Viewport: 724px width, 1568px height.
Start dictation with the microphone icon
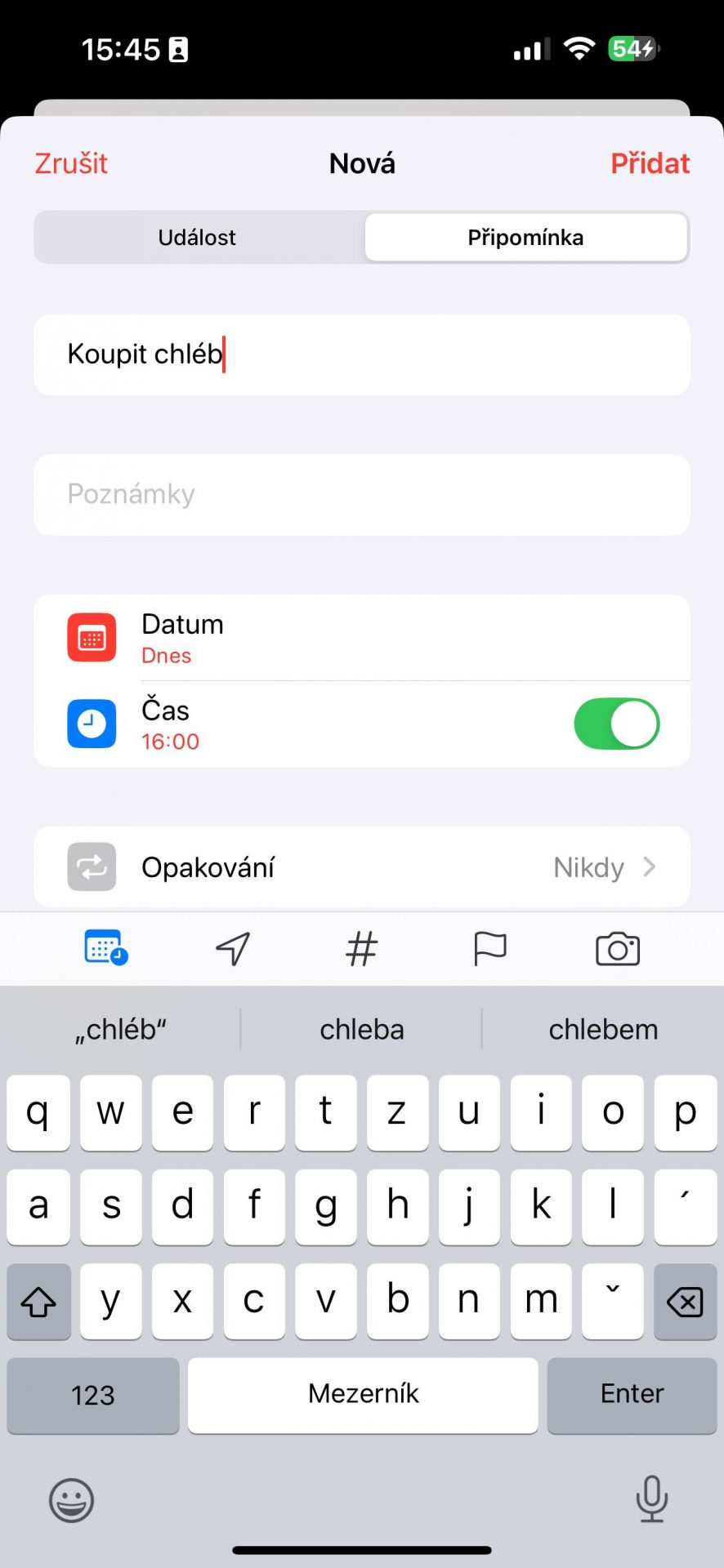click(x=651, y=1499)
